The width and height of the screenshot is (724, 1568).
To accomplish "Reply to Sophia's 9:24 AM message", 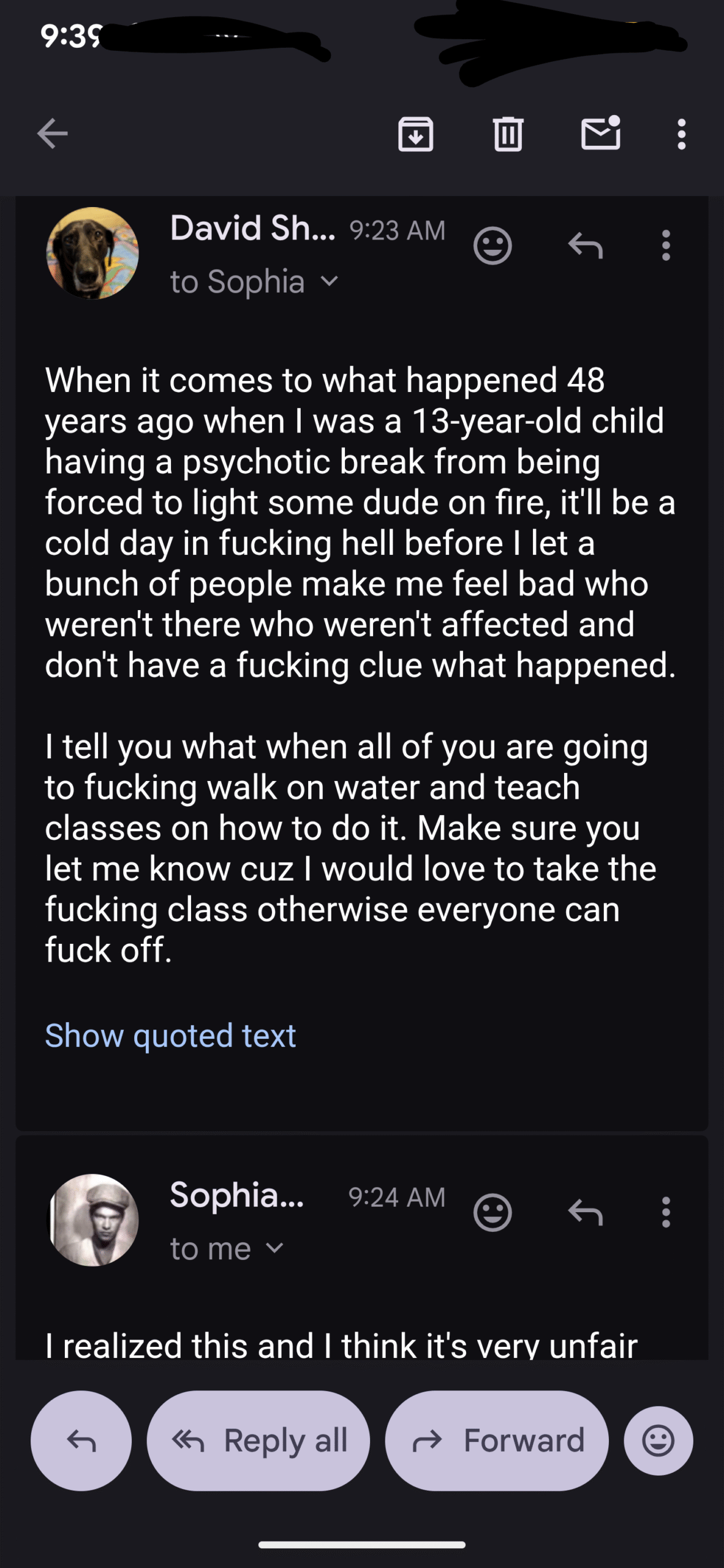I will (586, 1212).
